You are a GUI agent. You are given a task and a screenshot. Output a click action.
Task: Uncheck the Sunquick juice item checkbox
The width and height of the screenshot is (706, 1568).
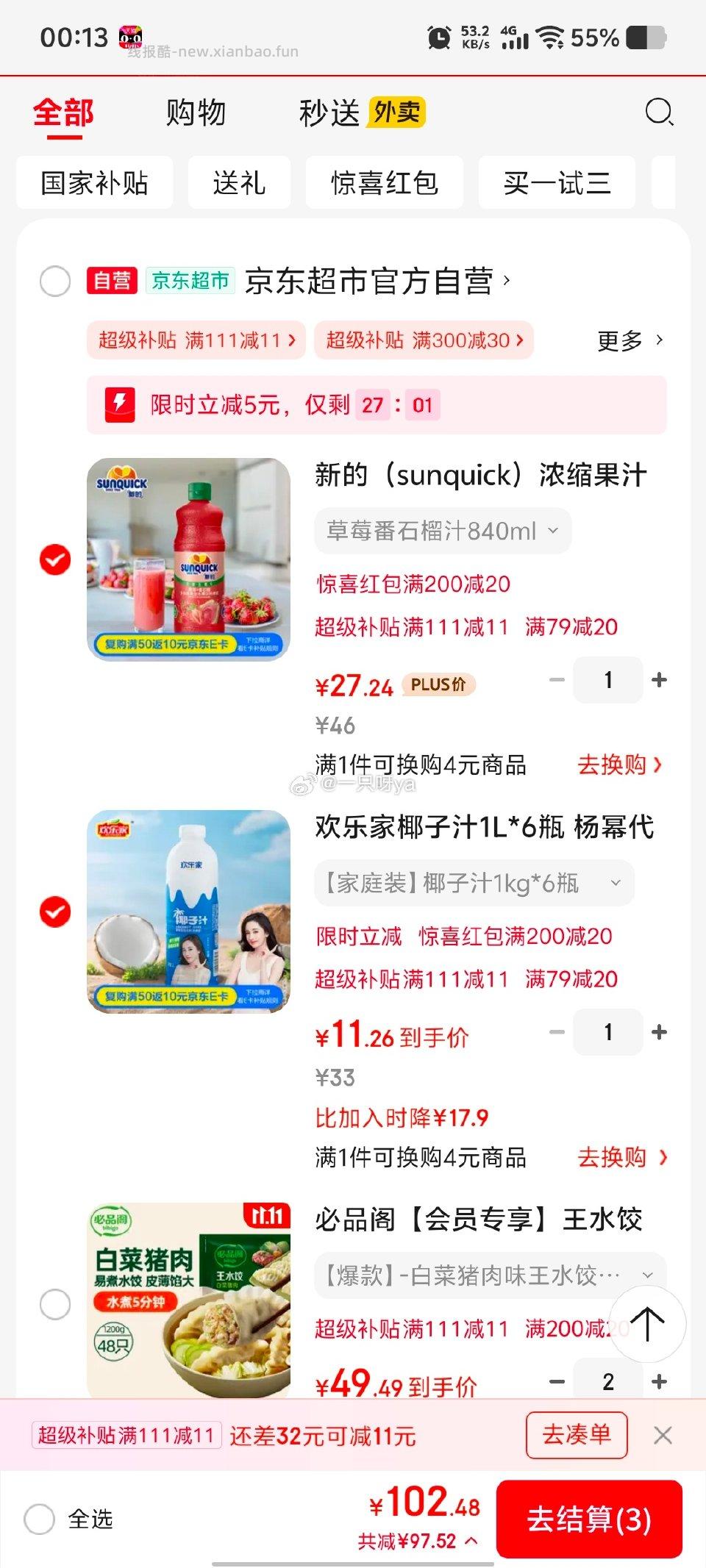tap(54, 561)
